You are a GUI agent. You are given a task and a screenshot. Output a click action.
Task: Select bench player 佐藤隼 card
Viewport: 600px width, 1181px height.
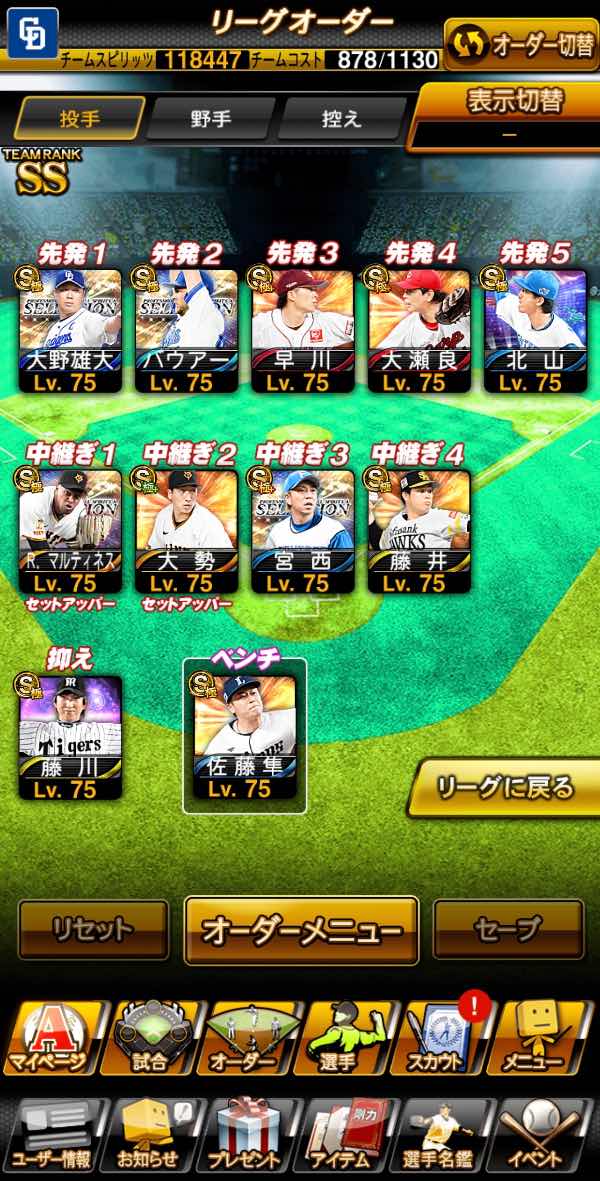pos(245,737)
